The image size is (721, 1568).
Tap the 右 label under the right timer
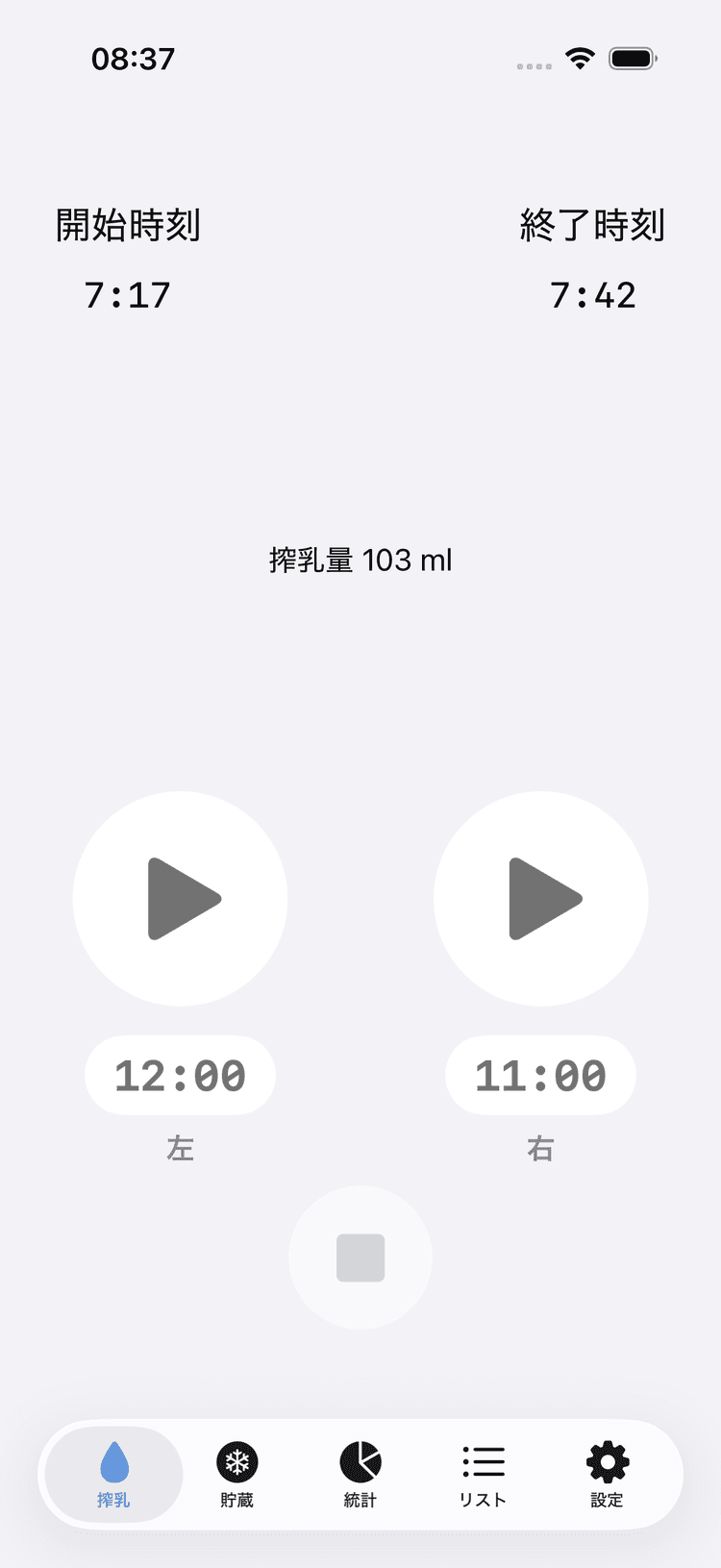540,1148
